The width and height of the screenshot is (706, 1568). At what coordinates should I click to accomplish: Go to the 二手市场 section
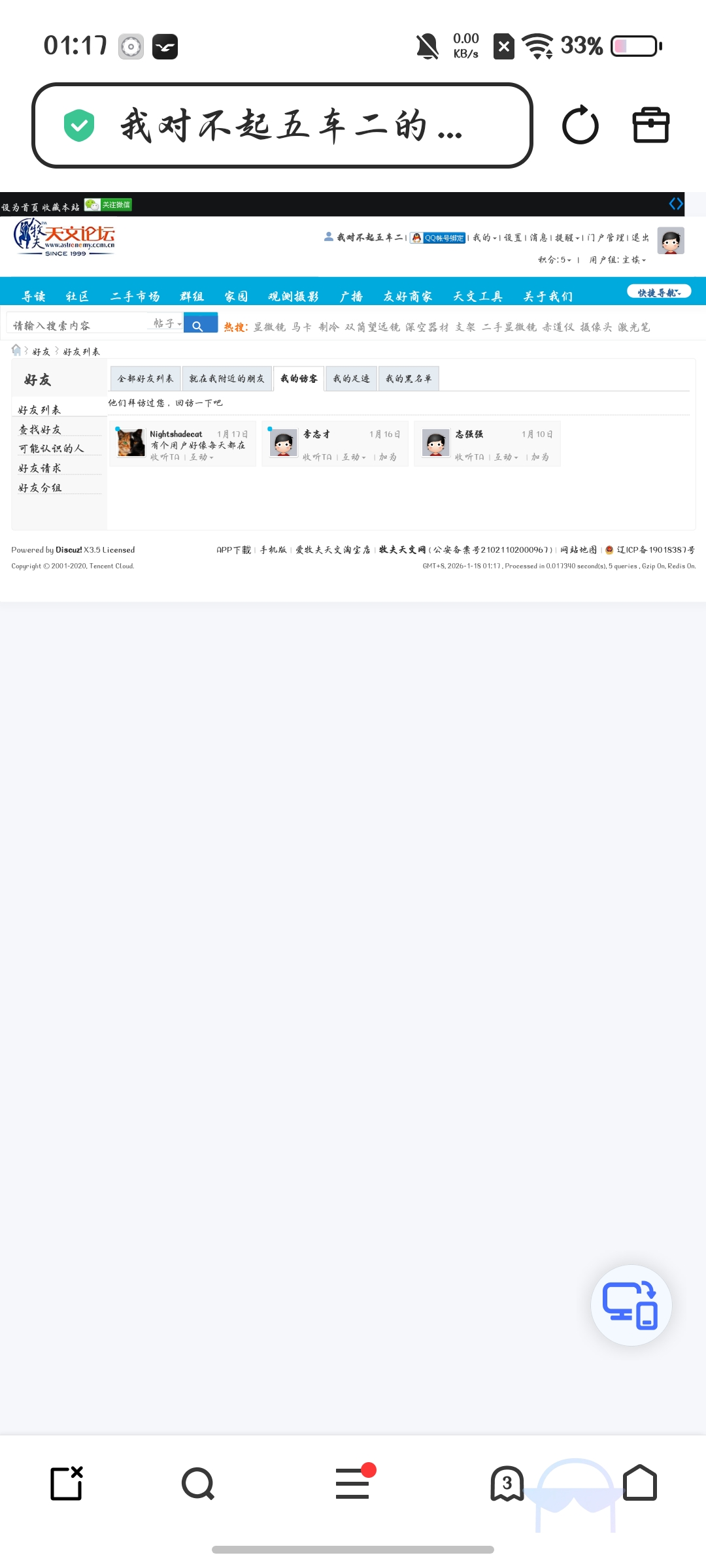point(135,297)
